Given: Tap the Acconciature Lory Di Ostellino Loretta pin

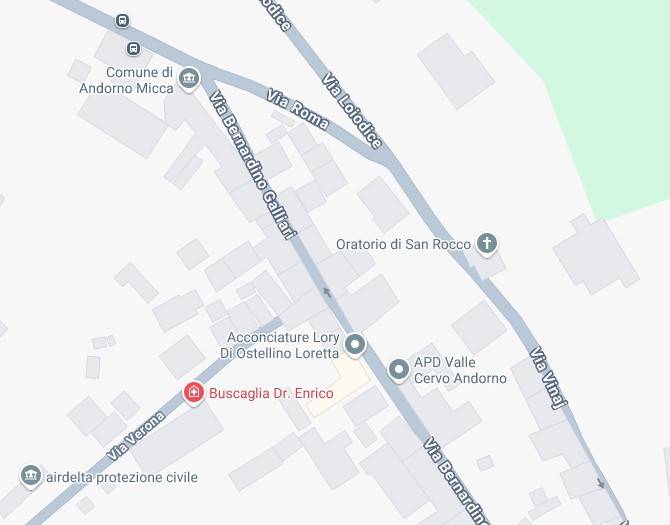Looking at the screenshot, I should click(x=354, y=345).
